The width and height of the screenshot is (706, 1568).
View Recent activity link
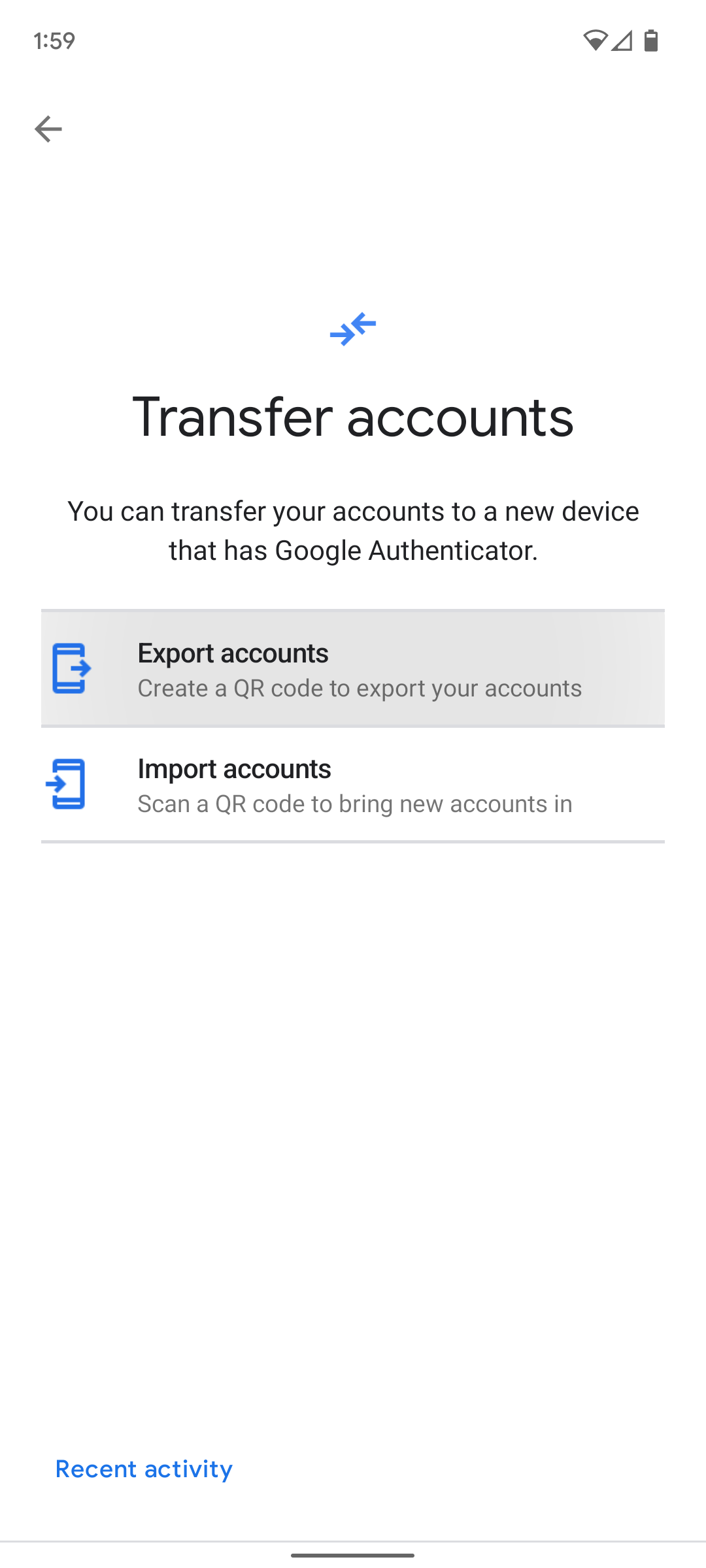pyautogui.click(x=144, y=1469)
